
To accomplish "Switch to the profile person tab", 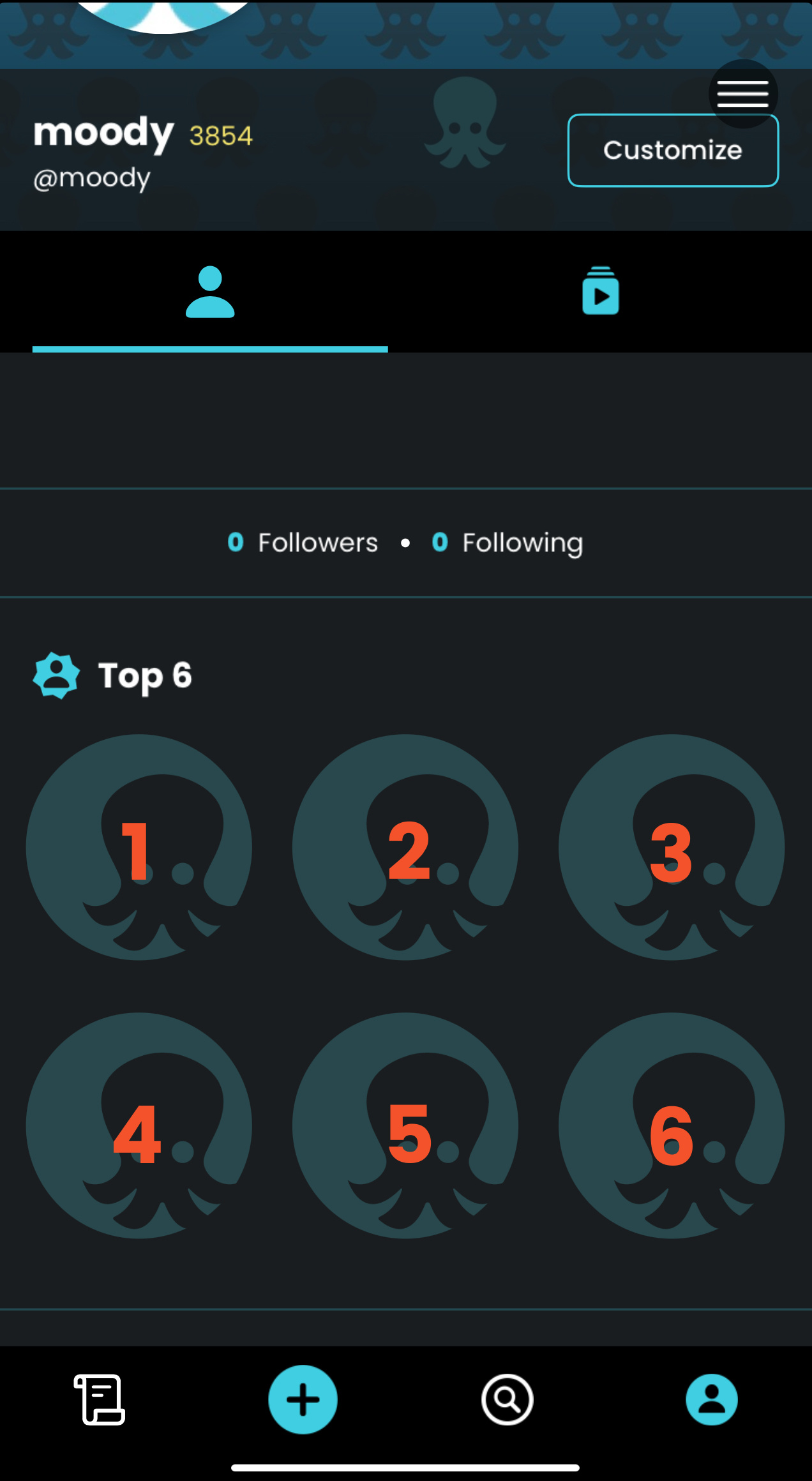I will point(210,292).
